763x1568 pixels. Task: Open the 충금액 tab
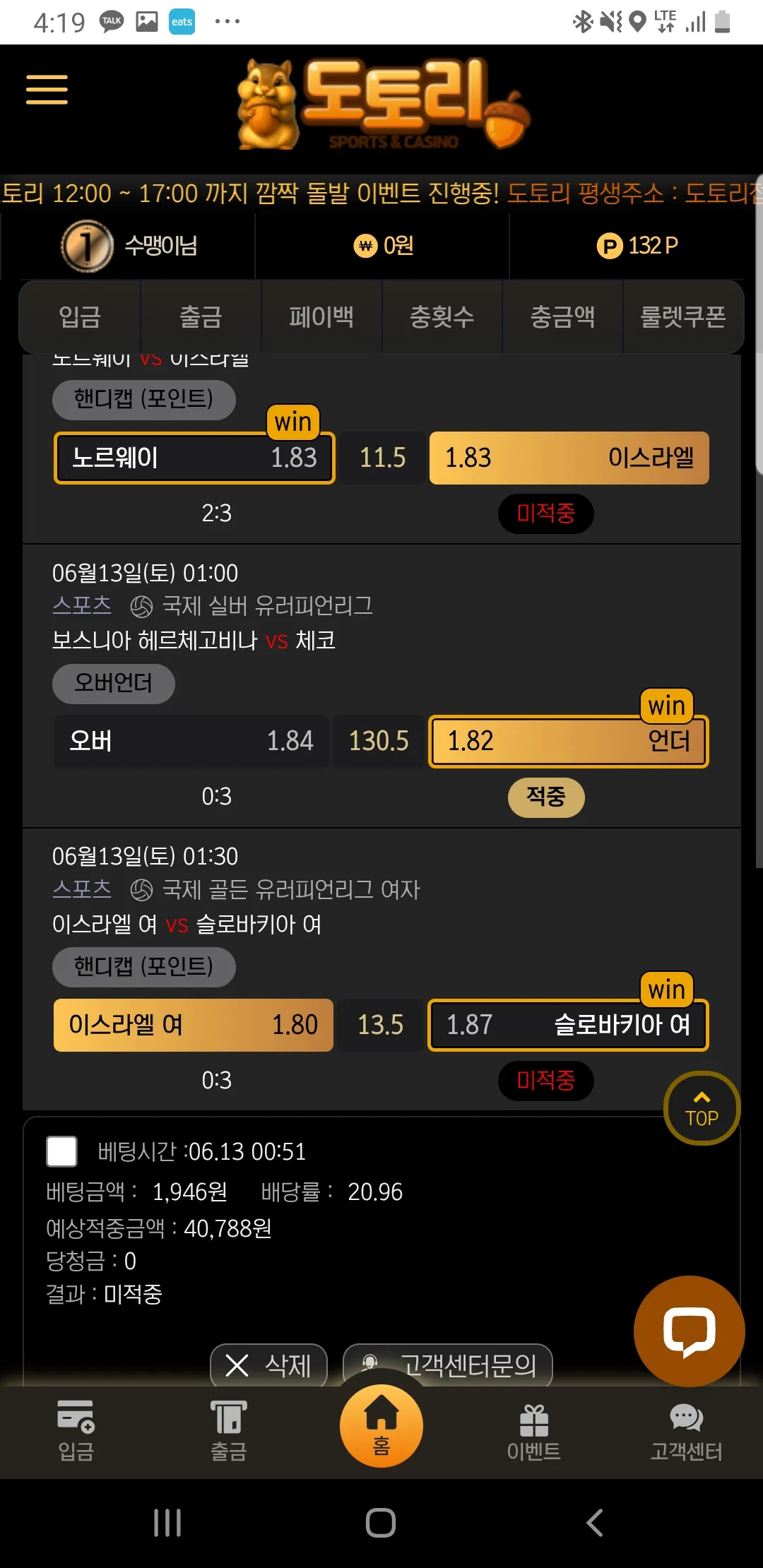(x=562, y=316)
